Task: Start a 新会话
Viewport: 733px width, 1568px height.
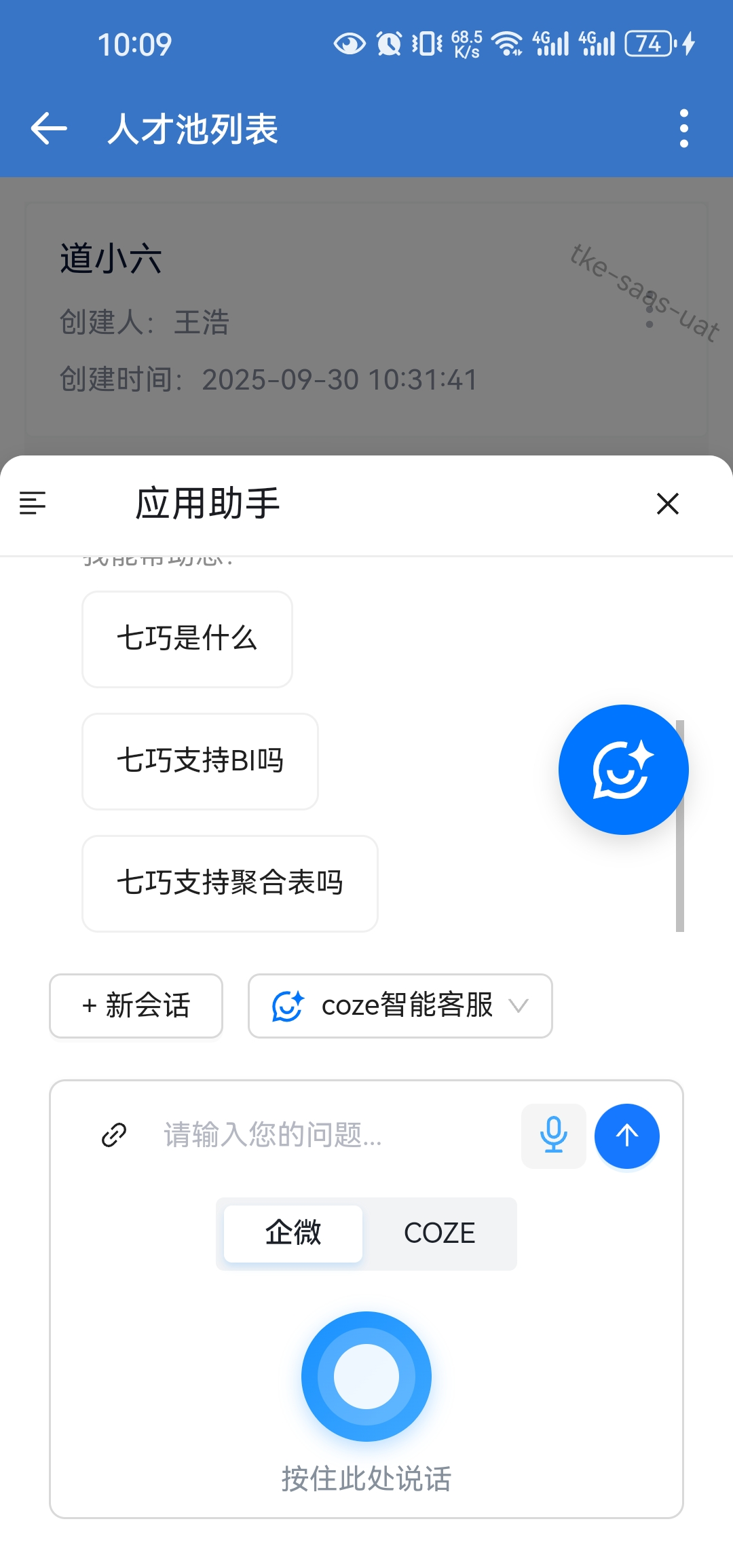Action: pos(136,1005)
